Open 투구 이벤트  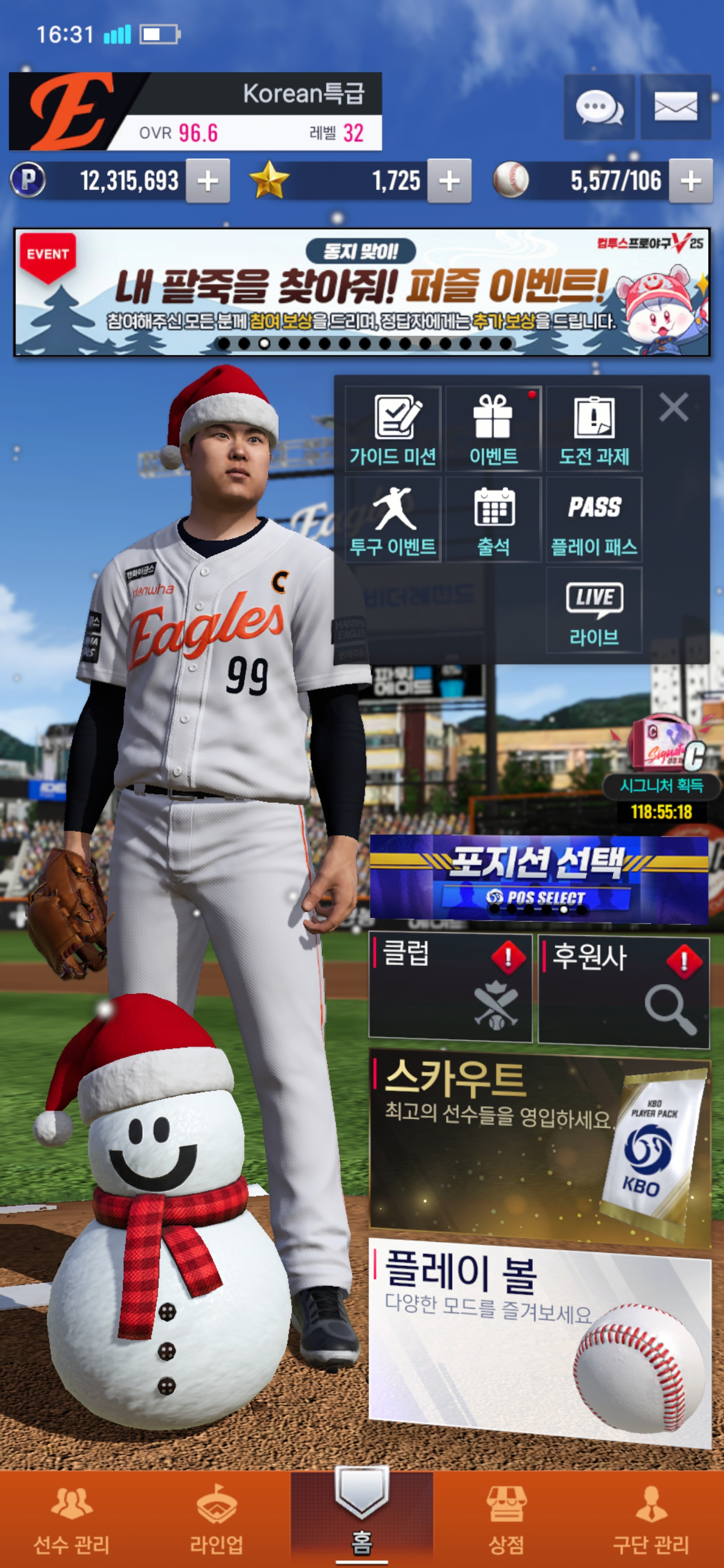click(393, 520)
